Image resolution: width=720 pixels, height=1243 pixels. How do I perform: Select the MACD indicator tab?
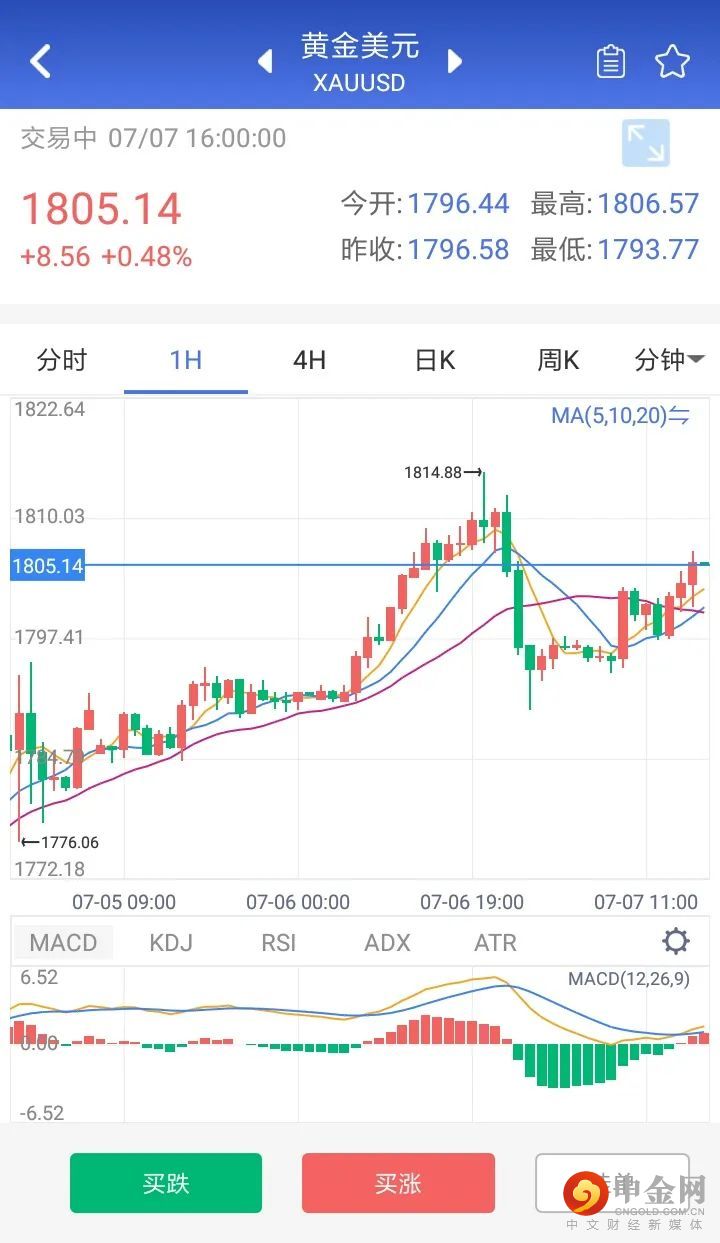point(63,942)
